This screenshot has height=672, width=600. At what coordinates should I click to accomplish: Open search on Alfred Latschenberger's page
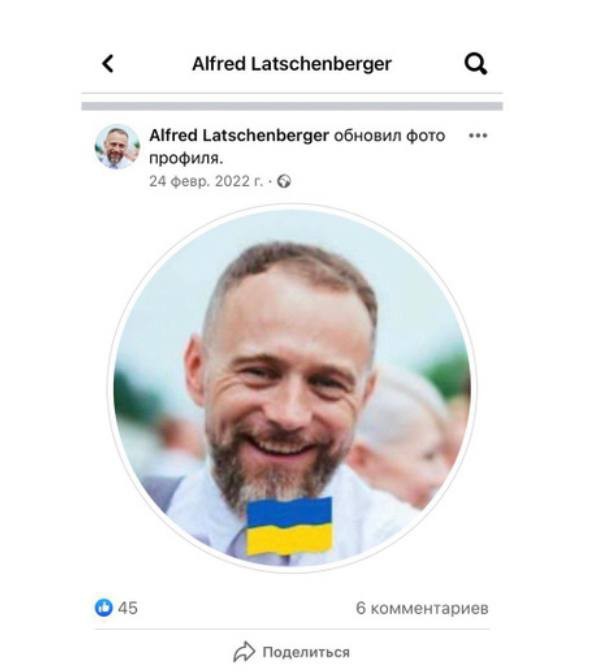point(476,64)
